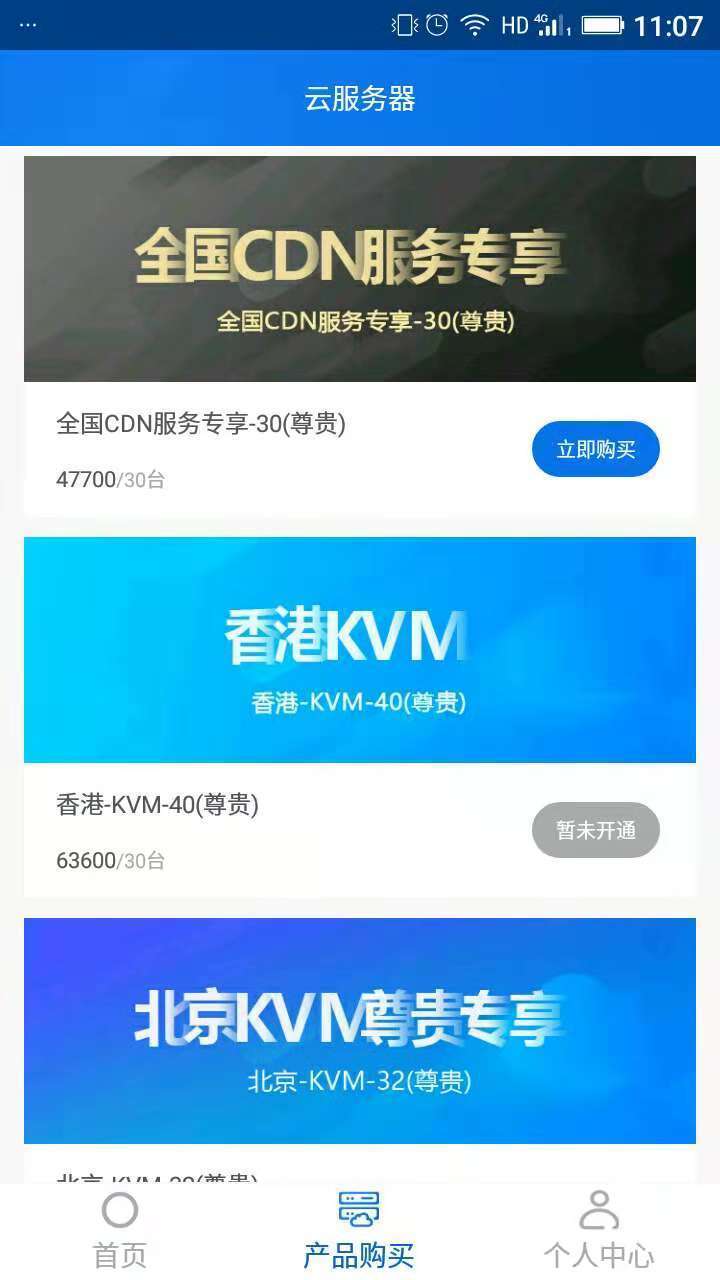The height and width of the screenshot is (1280, 720).
Task: Tap 立即购买 for 全国CDN服务专享-30
Action: tap(595, 449)
